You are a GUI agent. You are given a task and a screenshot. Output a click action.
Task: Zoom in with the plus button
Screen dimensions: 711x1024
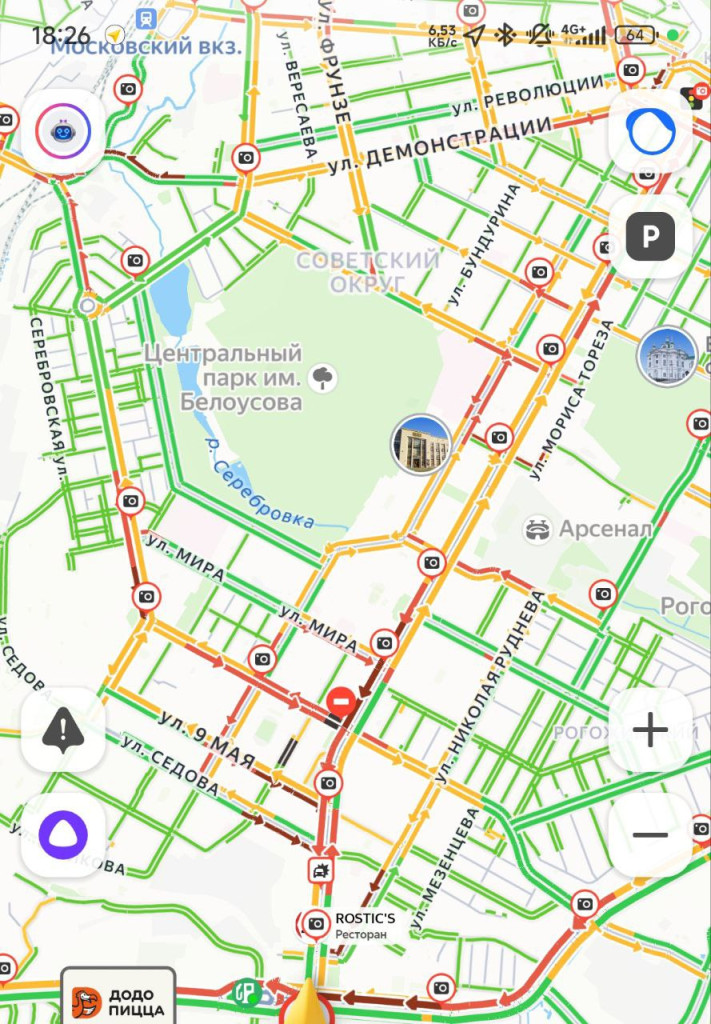pyautogui.click(x=650, y=730)
